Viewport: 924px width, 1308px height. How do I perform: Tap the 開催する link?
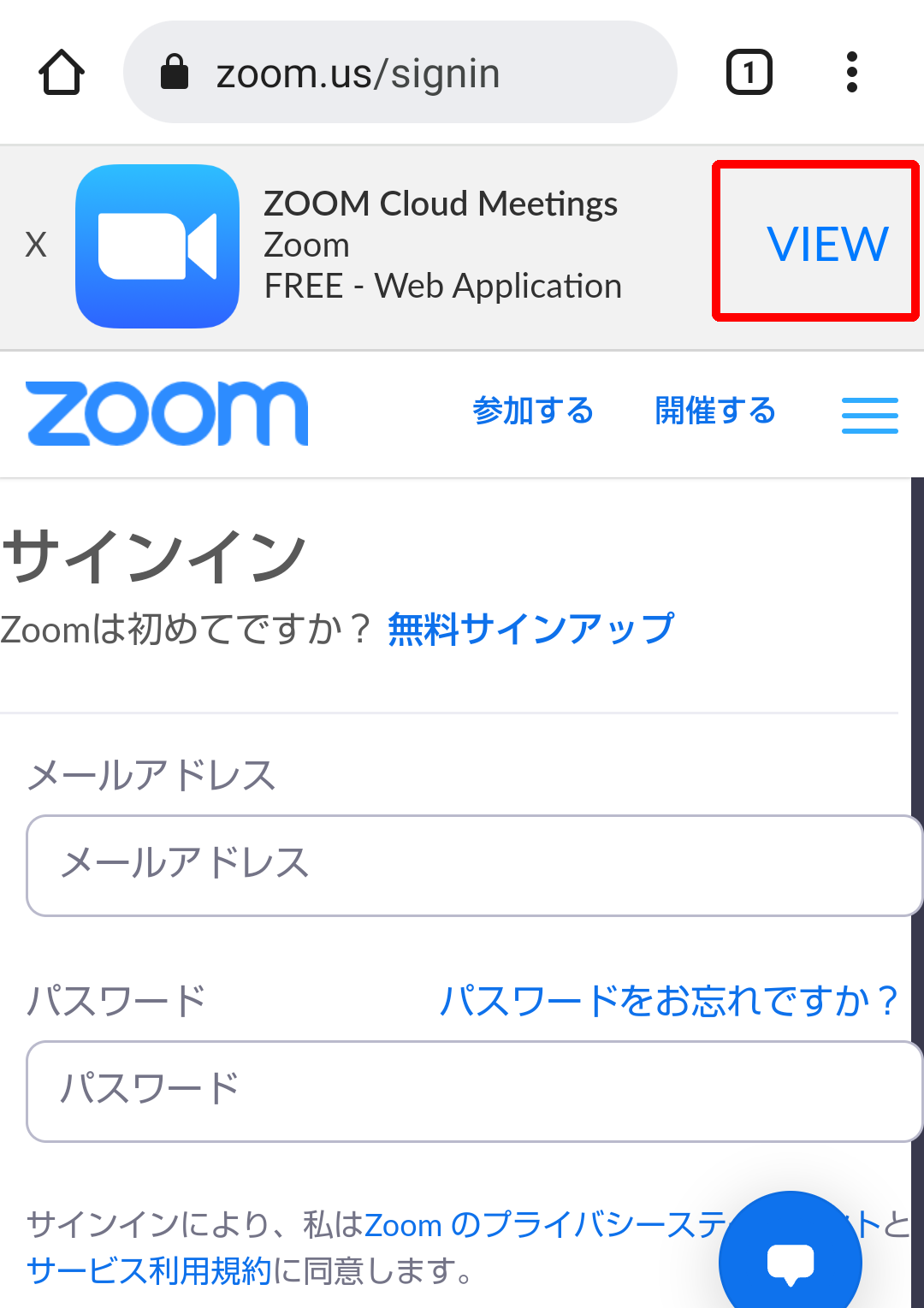[x=715, y=411]
